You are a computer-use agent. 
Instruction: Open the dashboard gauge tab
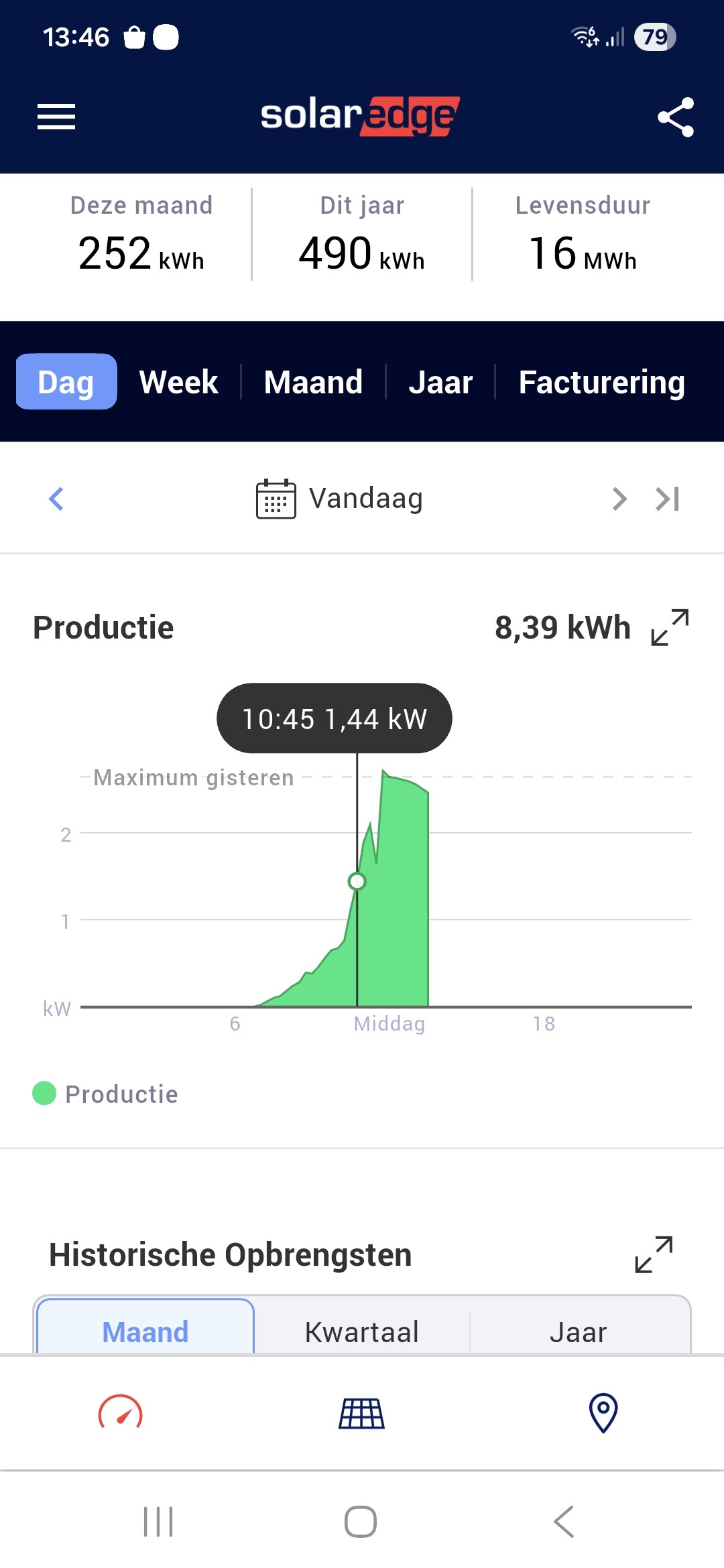click(121, 1413)
